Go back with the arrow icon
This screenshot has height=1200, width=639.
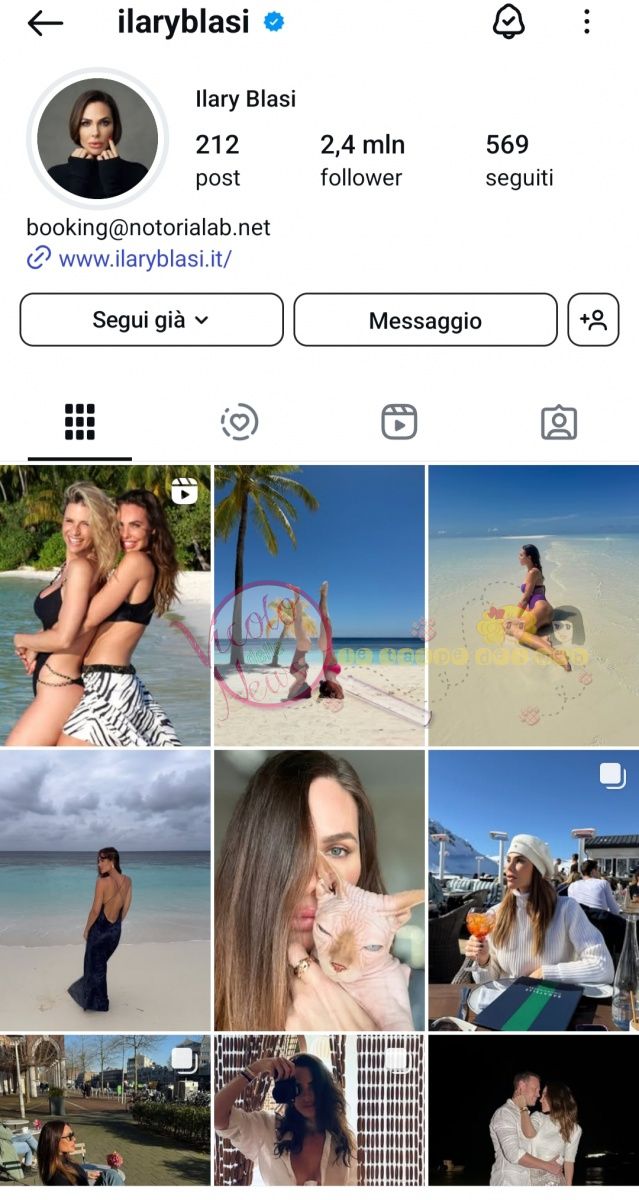tap(45, 23)
